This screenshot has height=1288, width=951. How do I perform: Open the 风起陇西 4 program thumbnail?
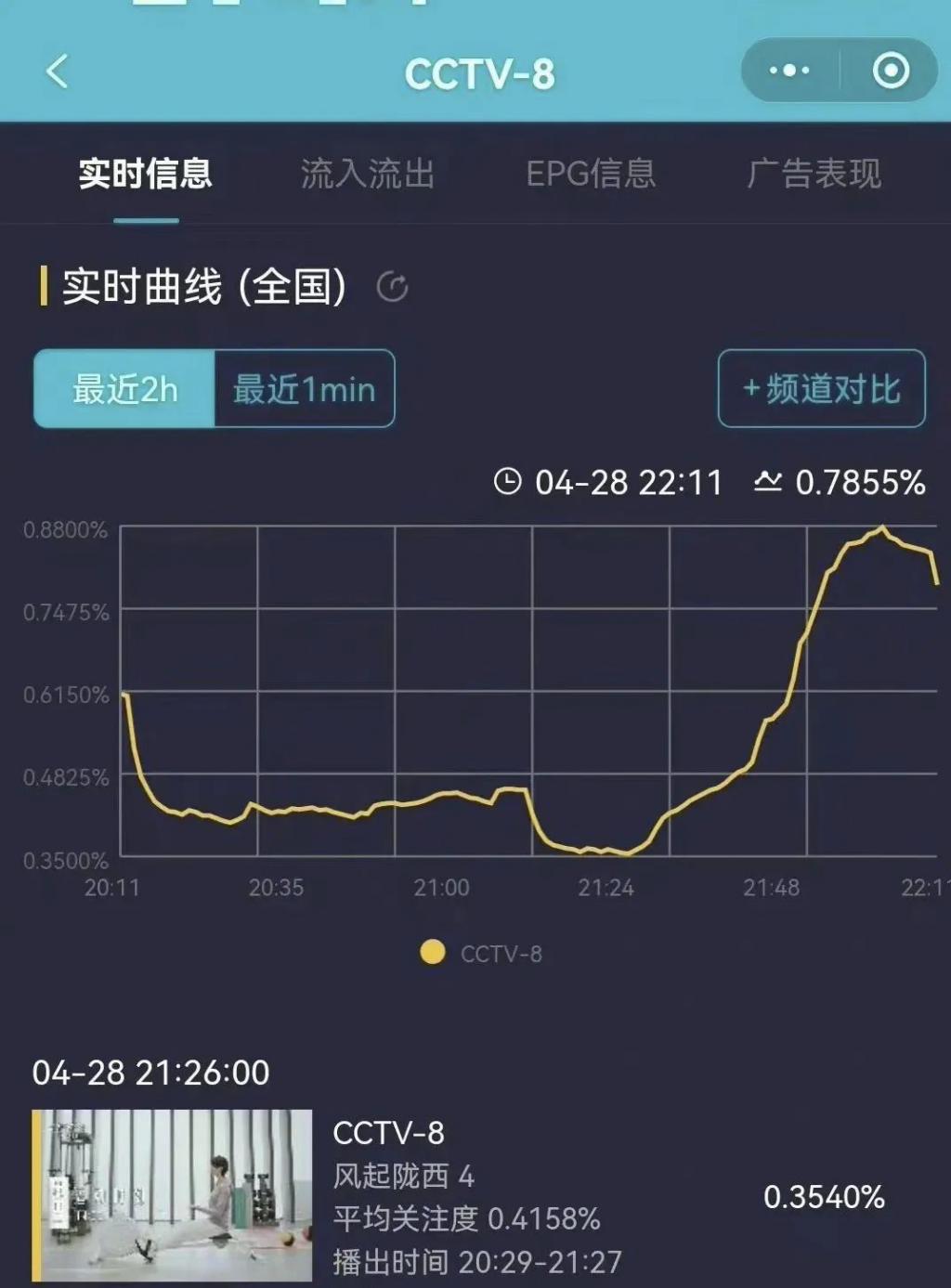pos(173,1195)
